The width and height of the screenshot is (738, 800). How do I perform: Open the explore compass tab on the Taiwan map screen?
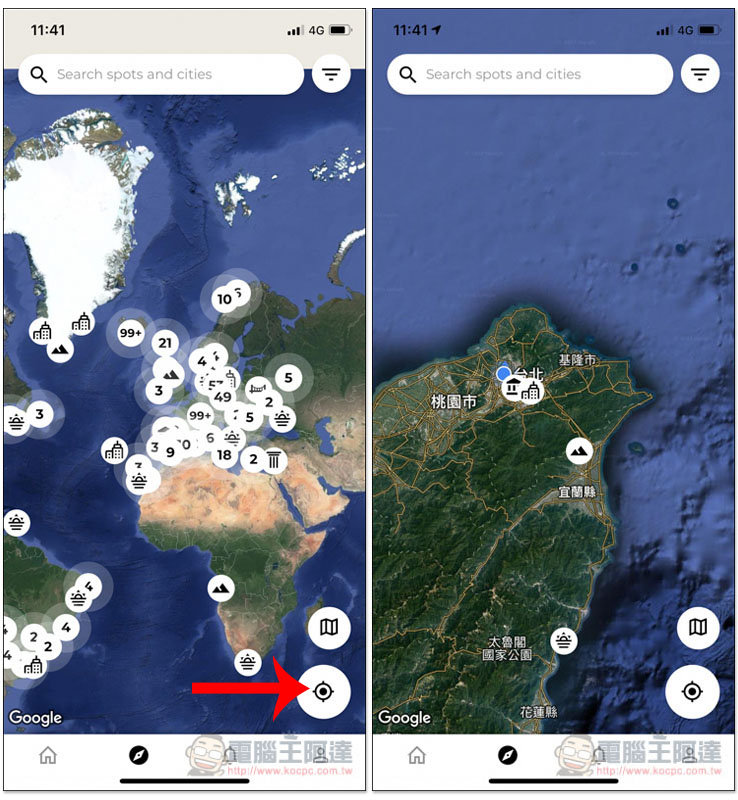[508, 756]
